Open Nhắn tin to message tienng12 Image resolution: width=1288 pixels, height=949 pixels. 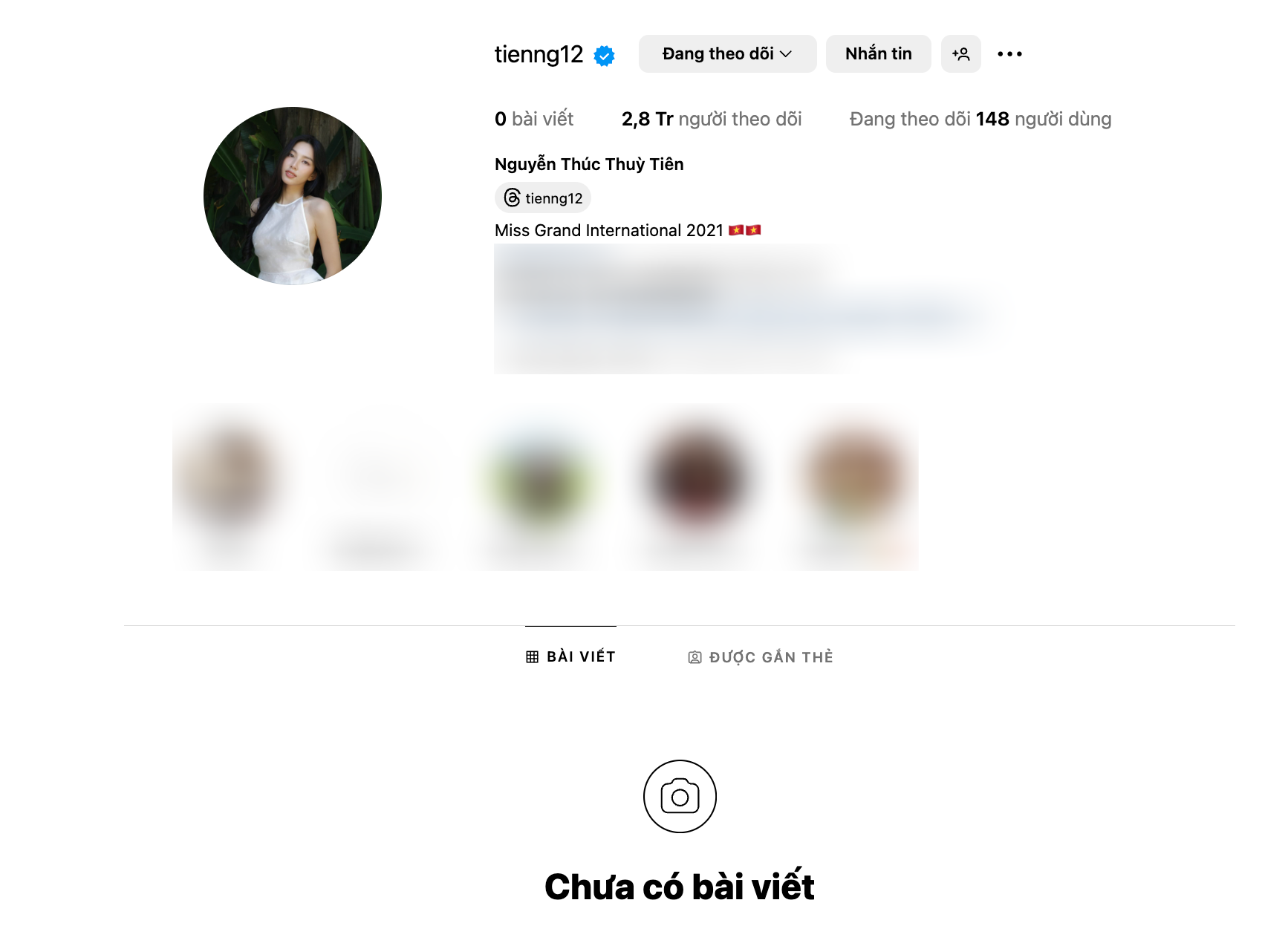[878, 53]
